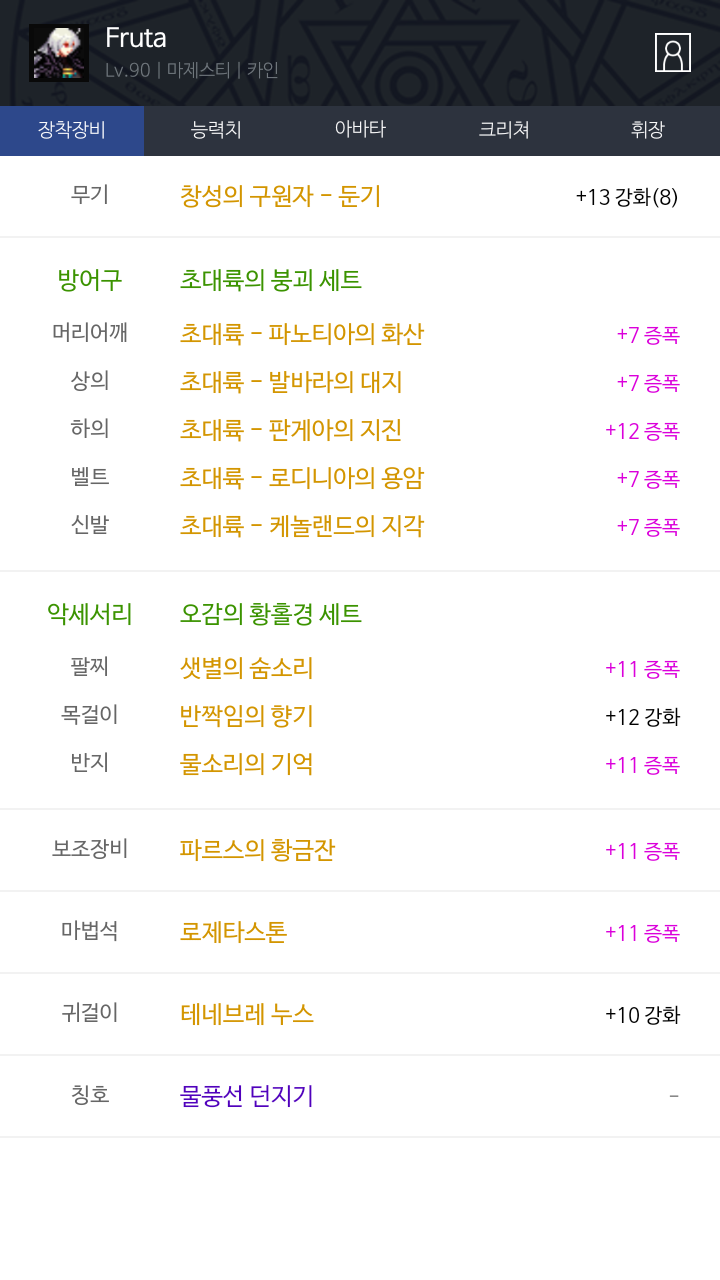Open 초대륙 - 판게아의 지진 item

tap(291, 430)
